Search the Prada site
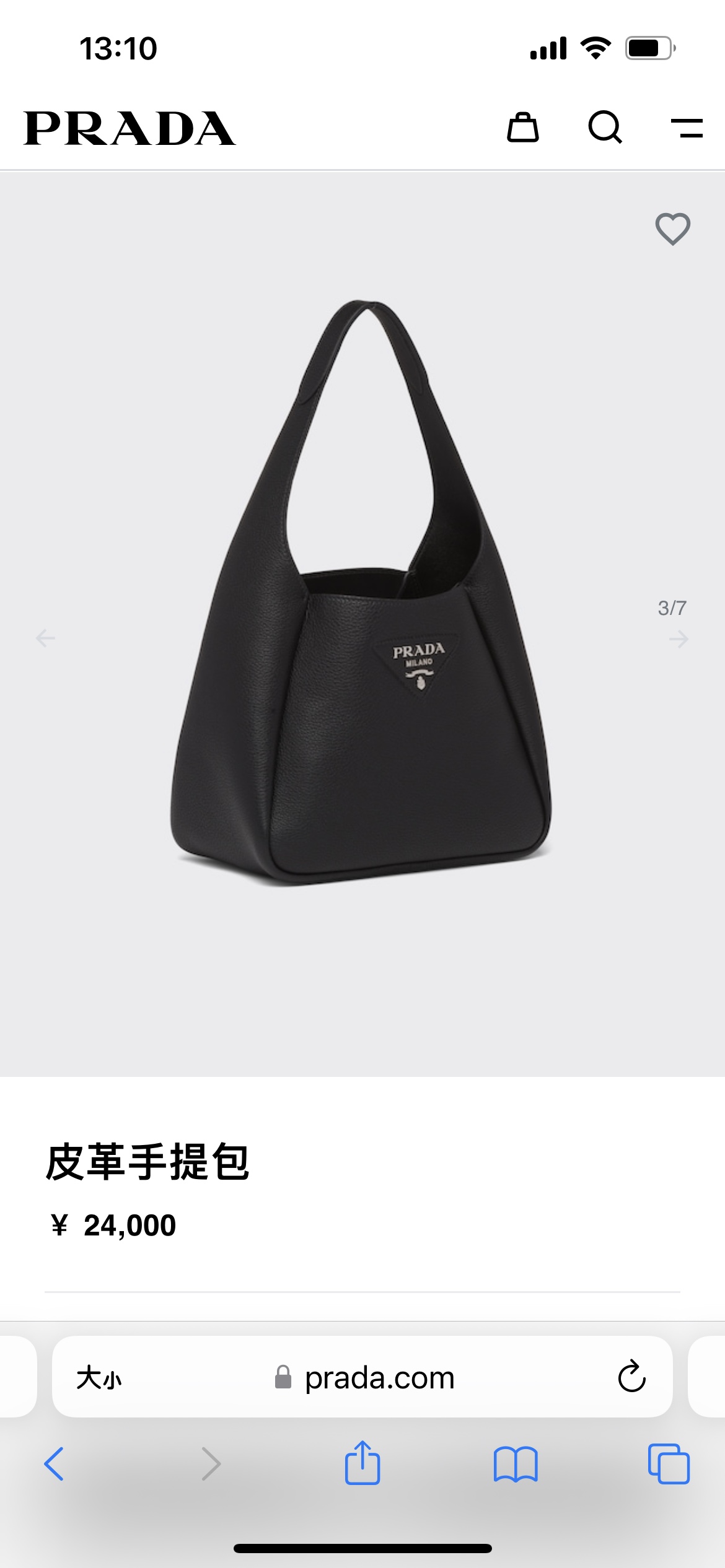 tap(605, 128)
